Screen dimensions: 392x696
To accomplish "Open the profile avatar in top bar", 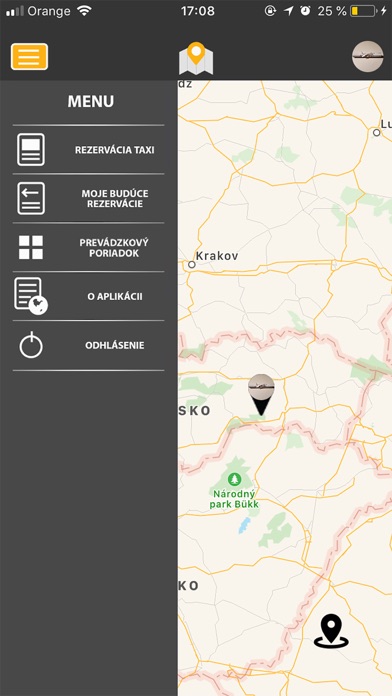I will pyautogui.click(x=368, y=56).
